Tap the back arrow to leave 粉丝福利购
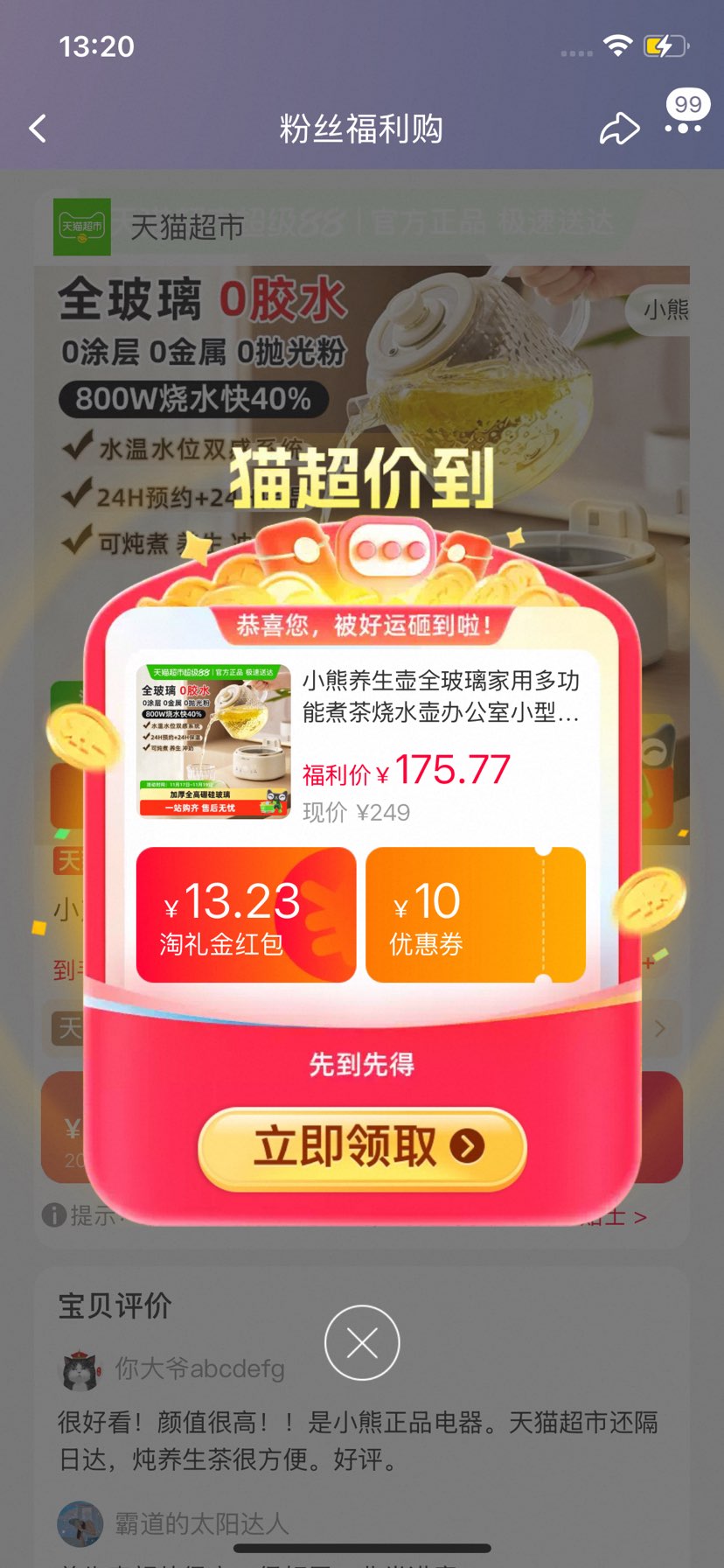Image resolution: width=724 pixels, height=1568 pixels. pos(37,128)
